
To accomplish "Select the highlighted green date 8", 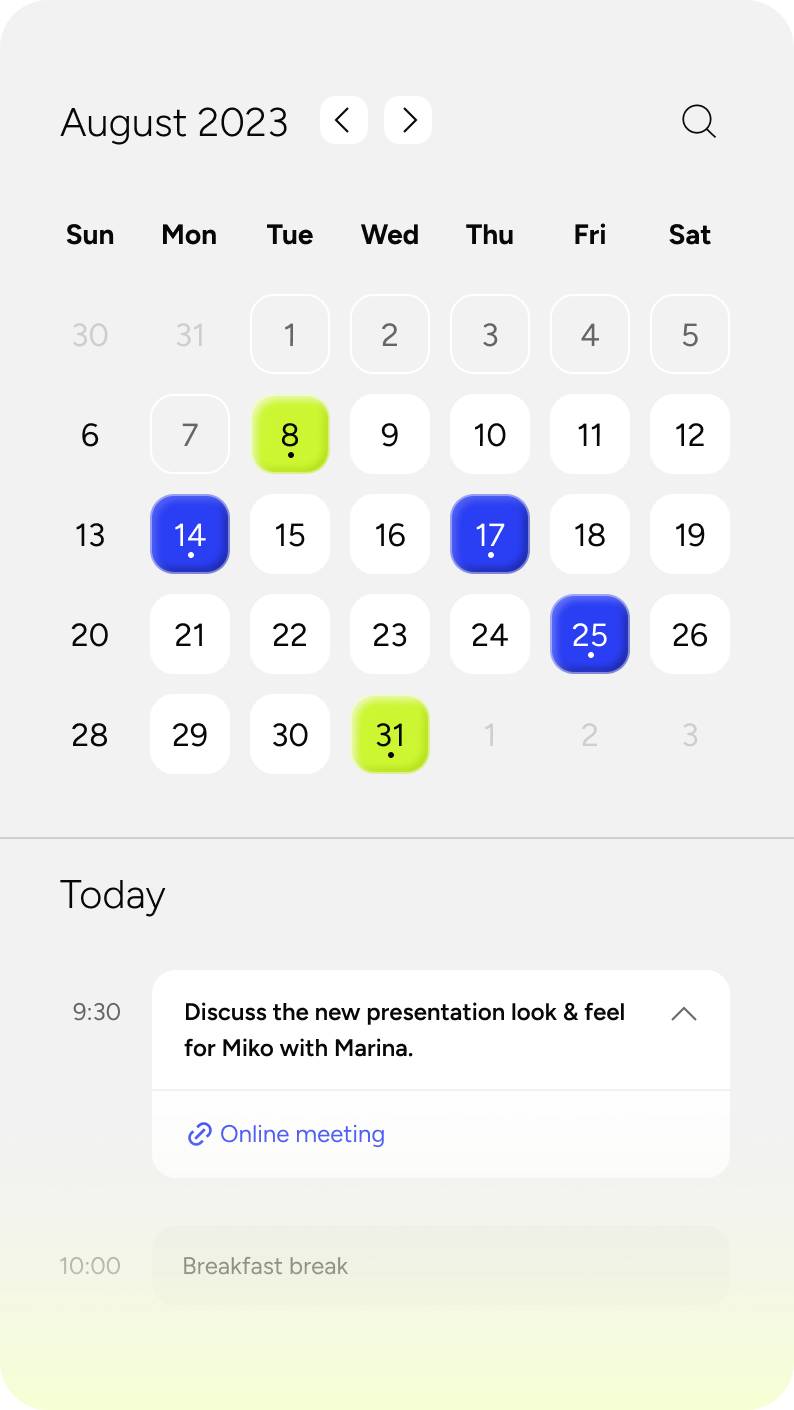I will (x=290, y=435).
